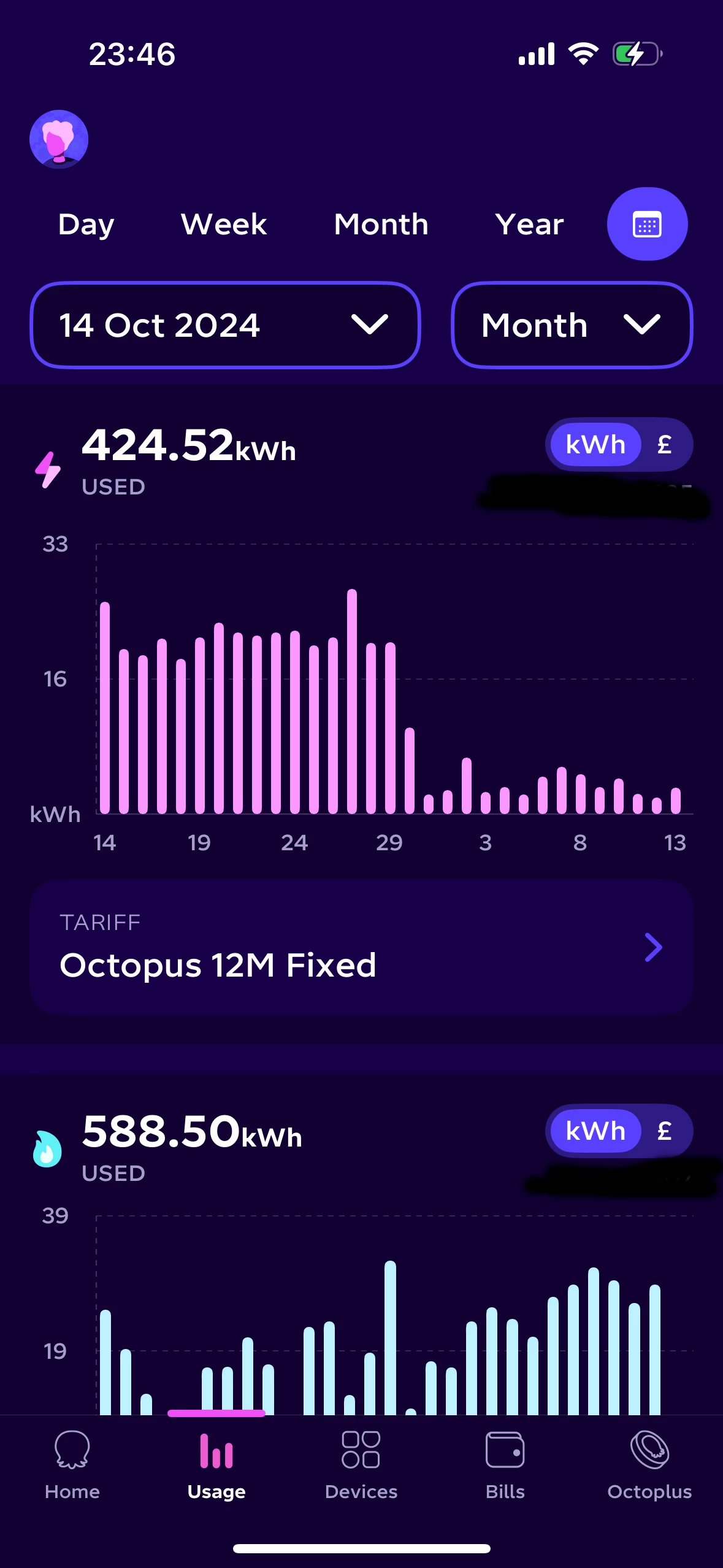The height and width of the screenshot is (1568, 723).
Task: Switch to the Octoplus tab
Action: point(649,1466)
